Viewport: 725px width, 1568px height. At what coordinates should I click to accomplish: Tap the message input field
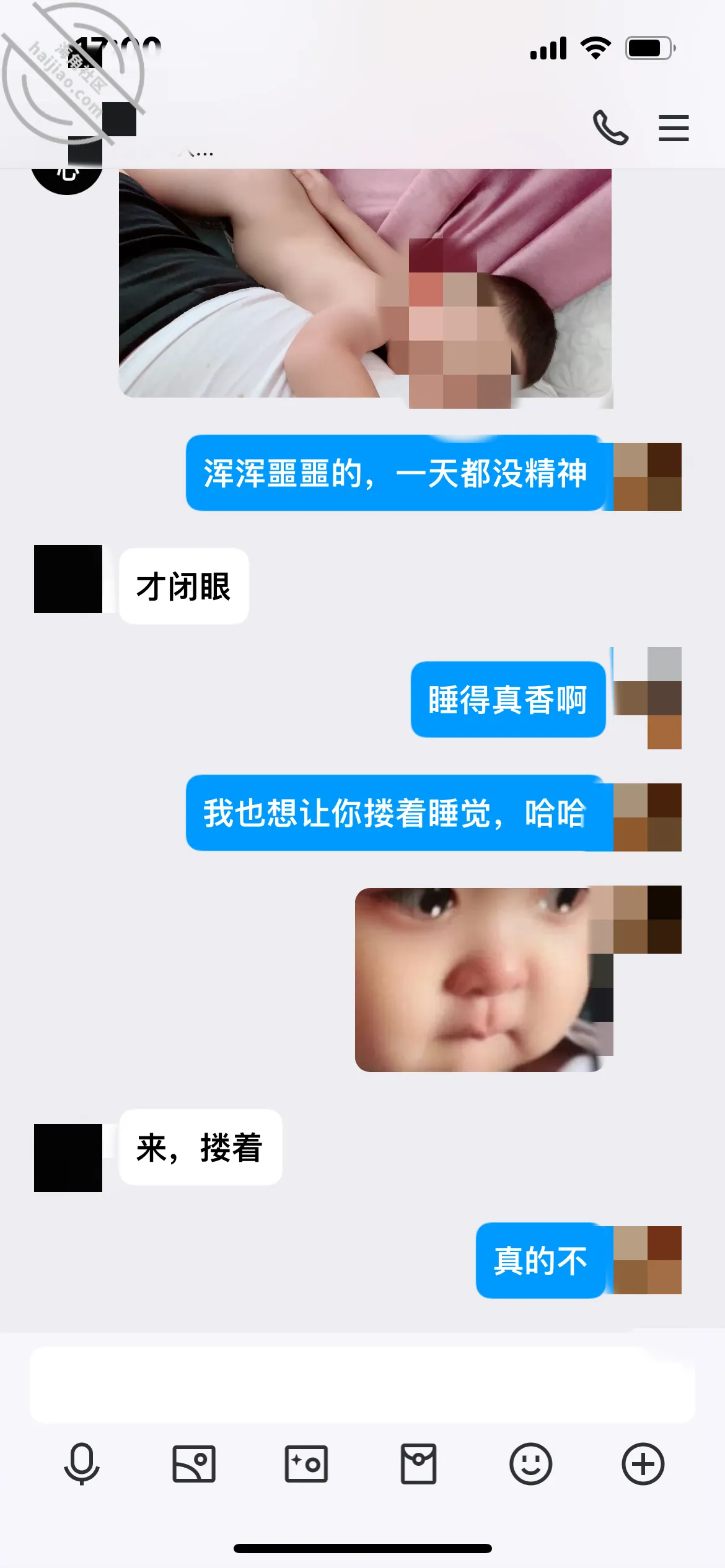coord(362,1384)
